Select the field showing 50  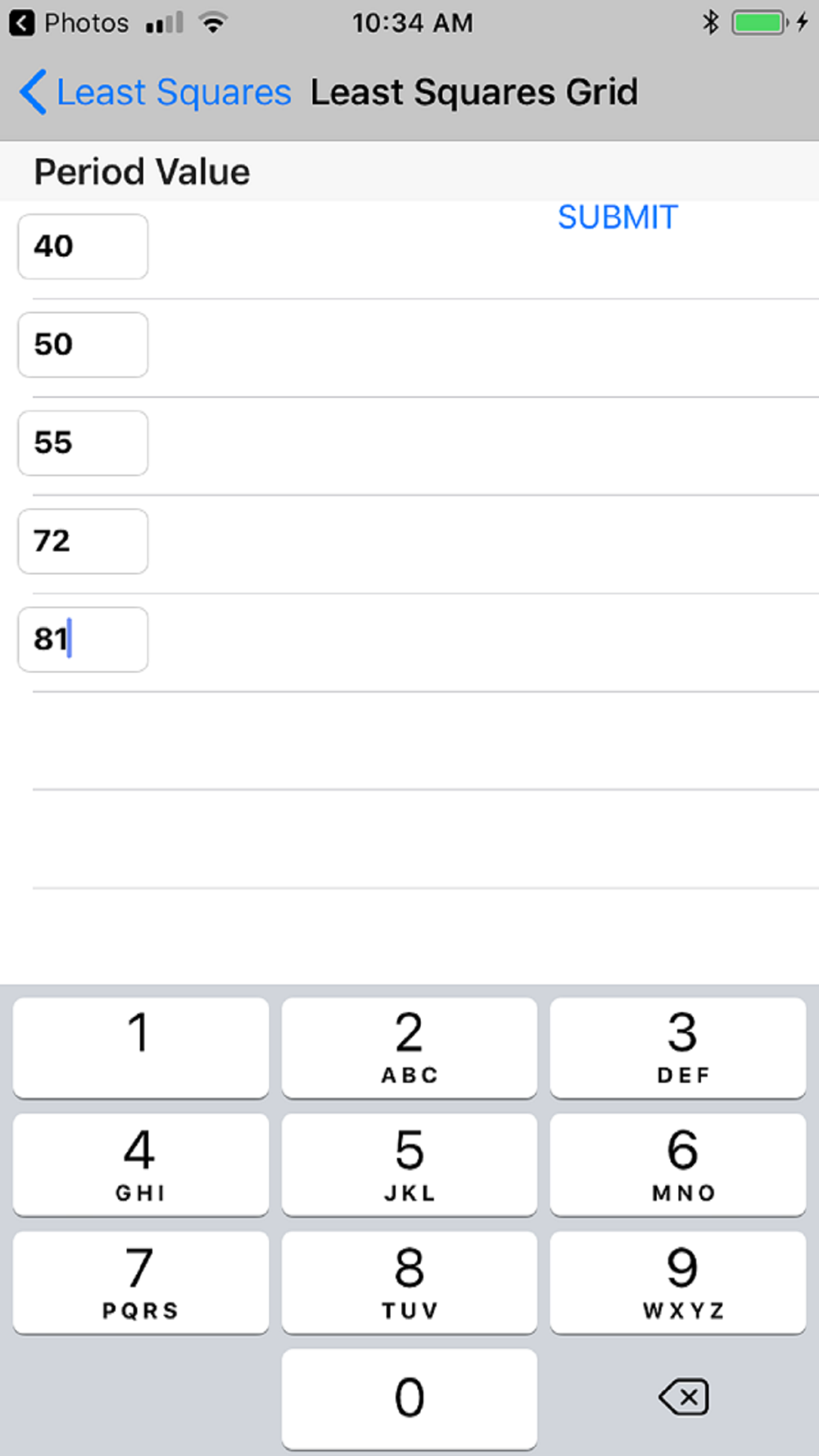83,345
